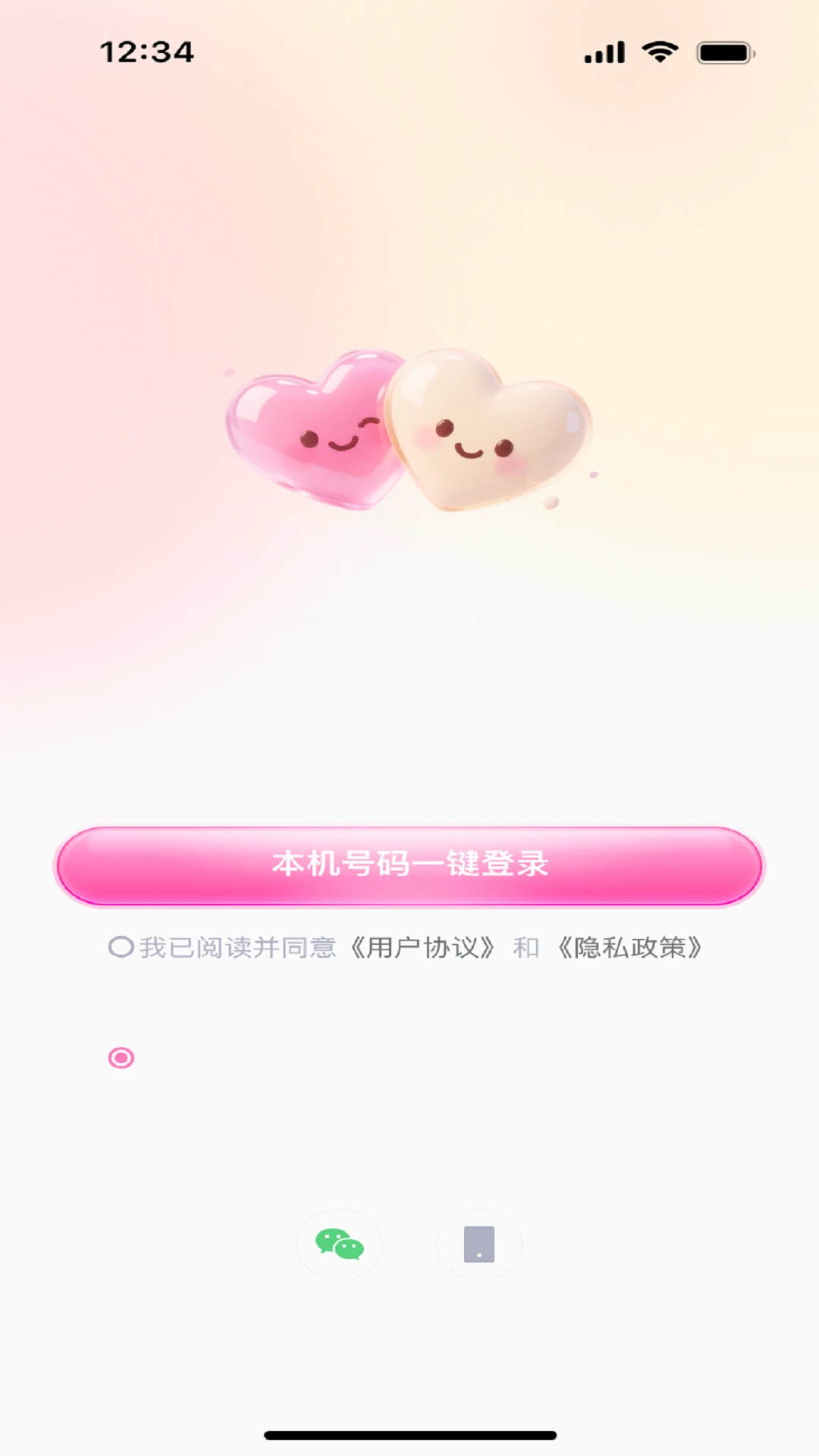Tap the battery indicator

pos(724,52)
